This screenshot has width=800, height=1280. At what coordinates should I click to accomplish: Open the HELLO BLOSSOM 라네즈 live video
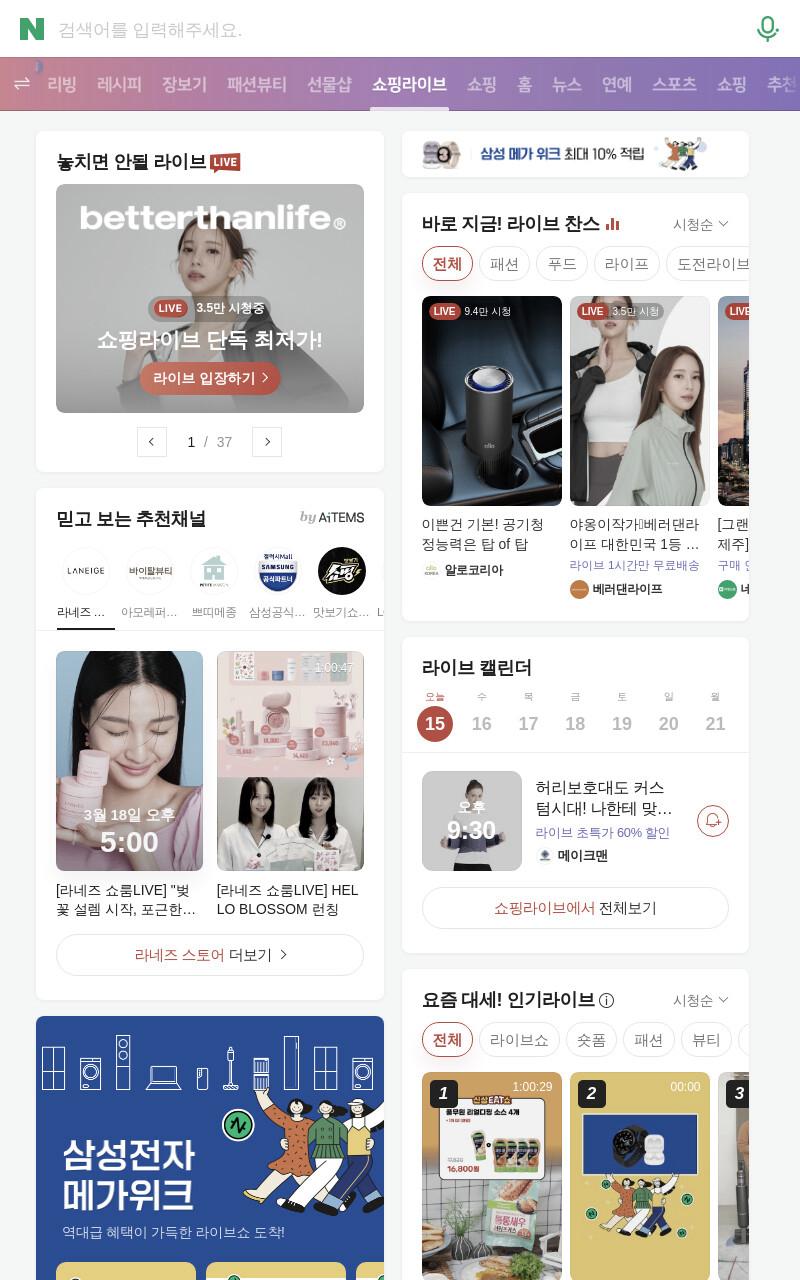pos(290,761)
